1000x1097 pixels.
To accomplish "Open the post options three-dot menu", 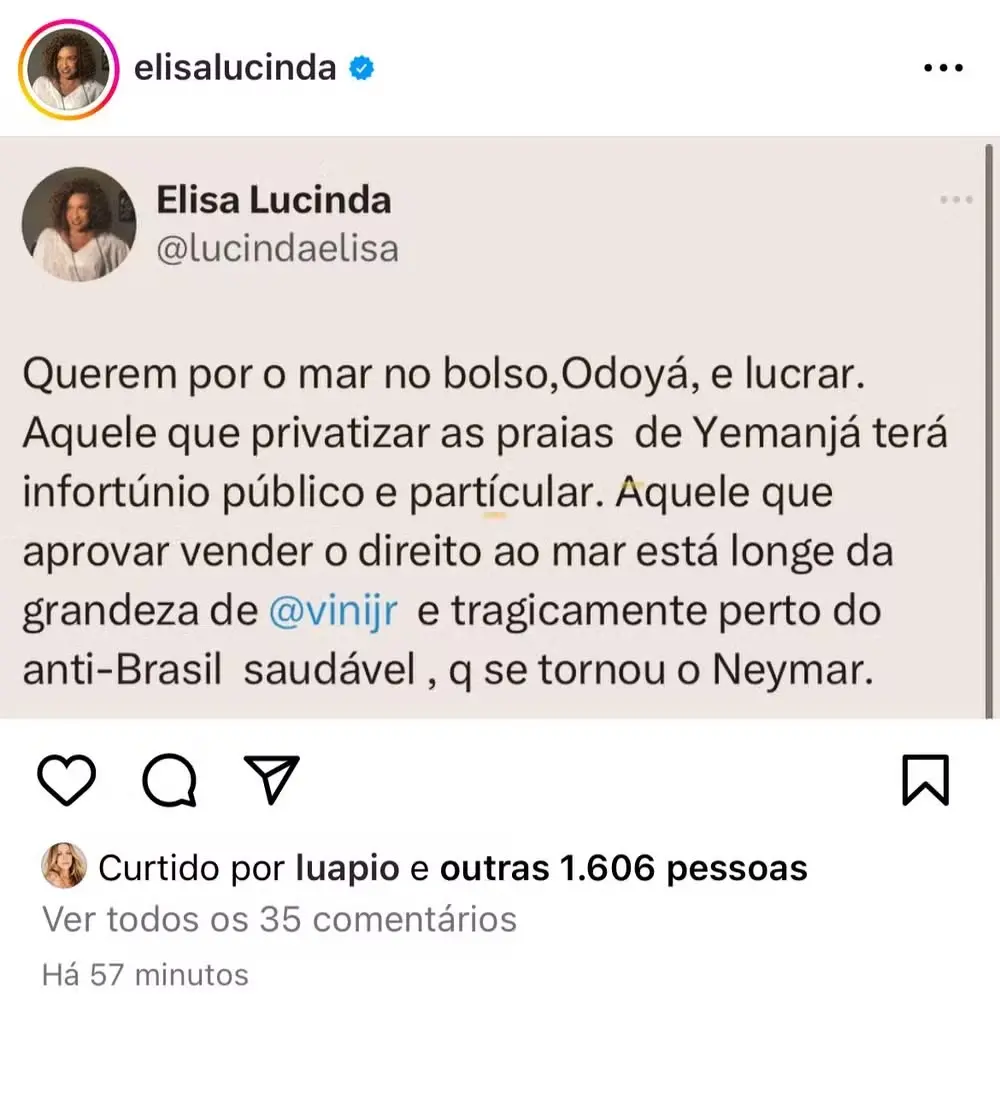I will (944, 67).
